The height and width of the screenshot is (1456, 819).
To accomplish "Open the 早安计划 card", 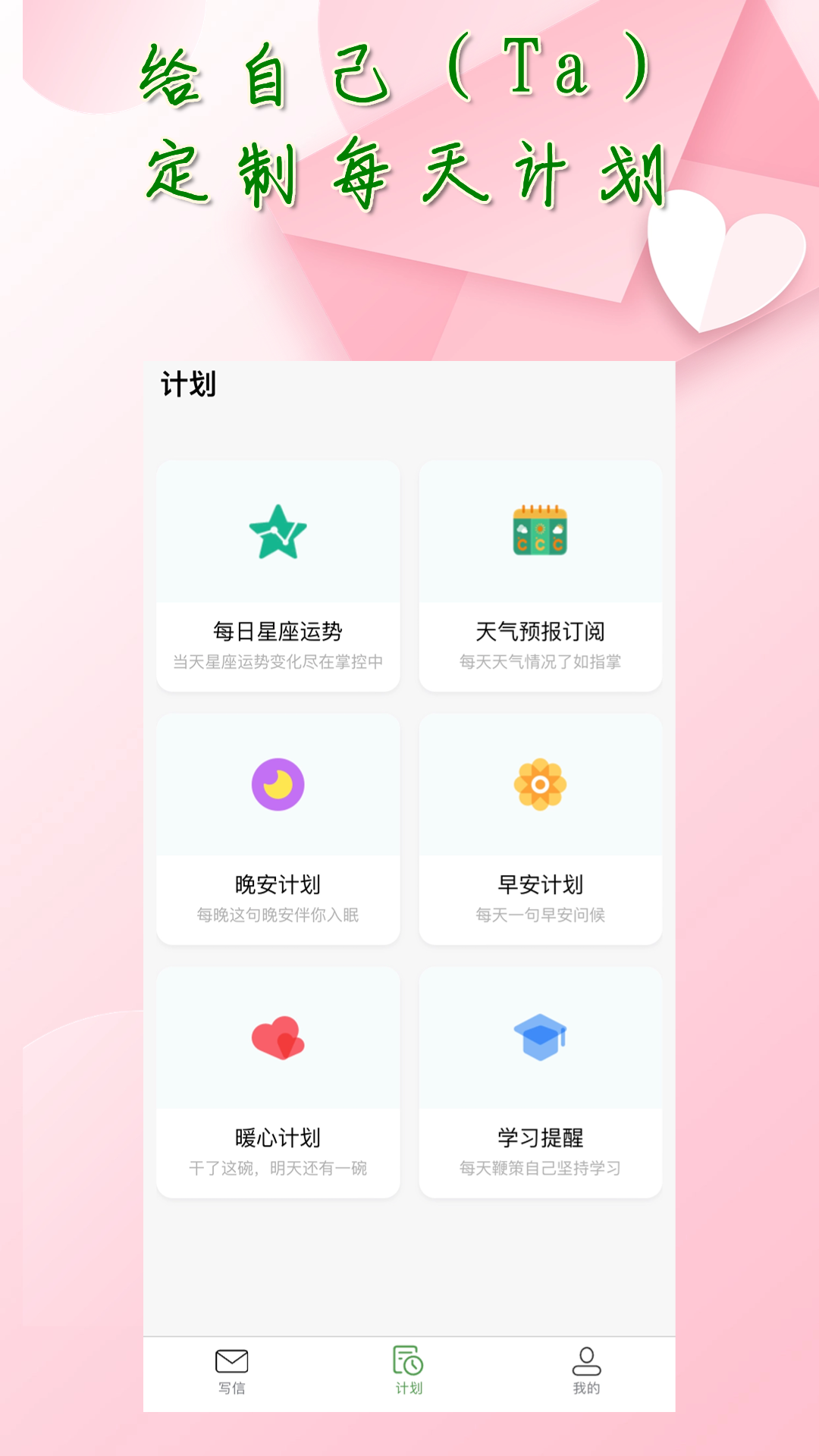I will (x=541, y=827).
